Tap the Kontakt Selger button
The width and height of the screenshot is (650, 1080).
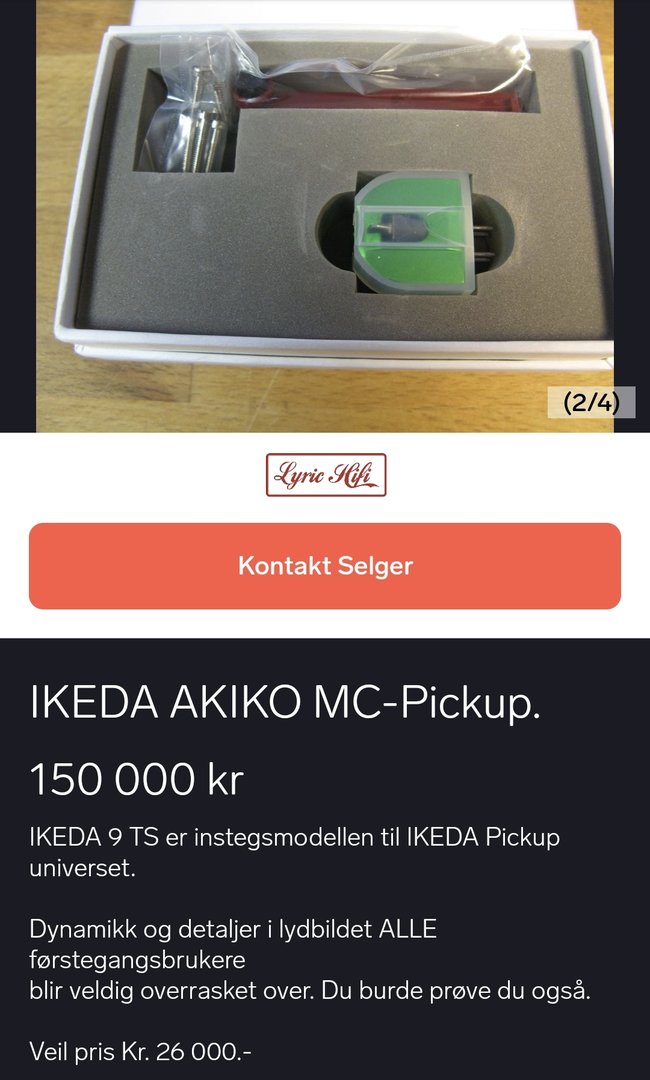click(325, 566)
